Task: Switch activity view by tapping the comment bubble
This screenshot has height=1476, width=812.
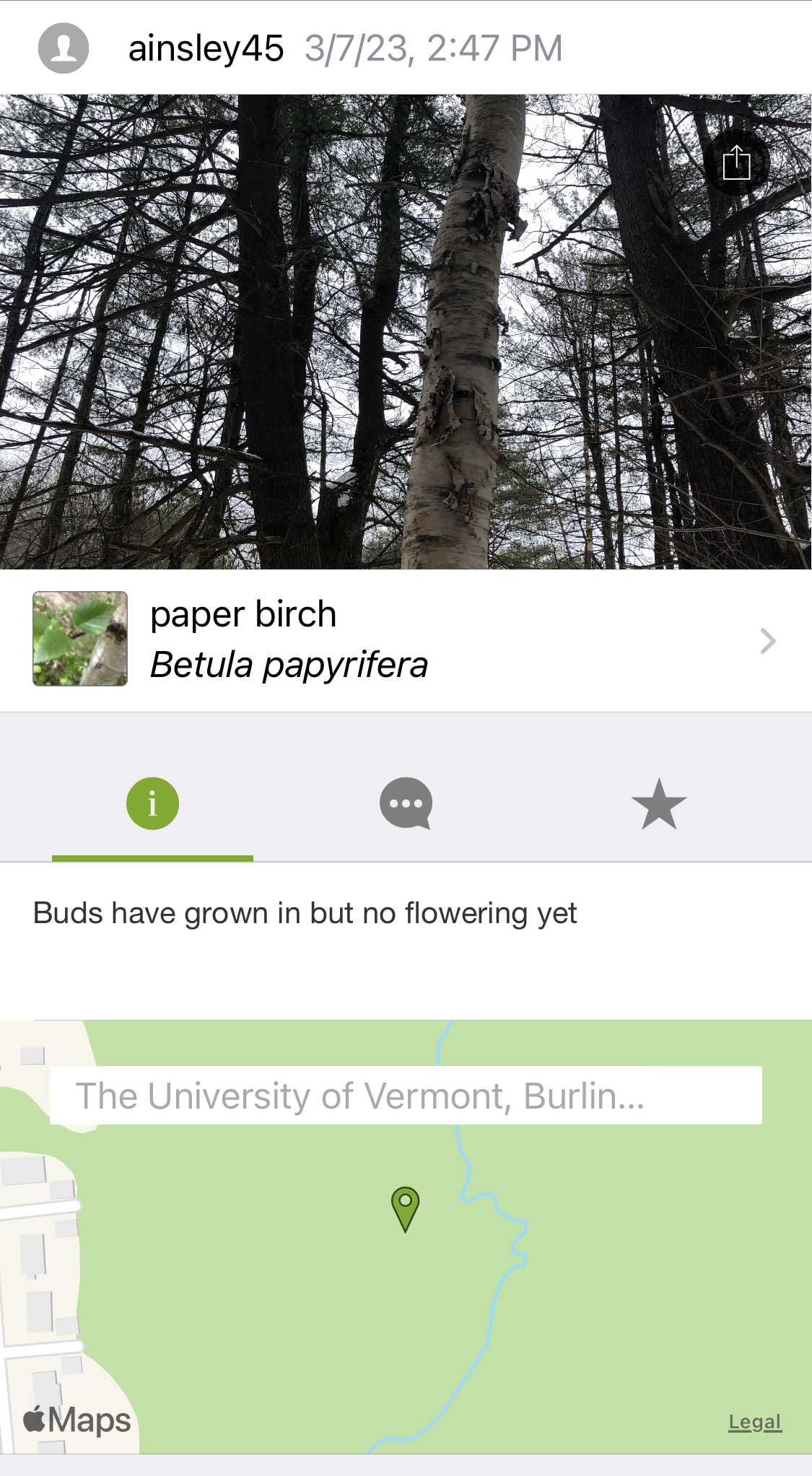Action: coord(406,803)
